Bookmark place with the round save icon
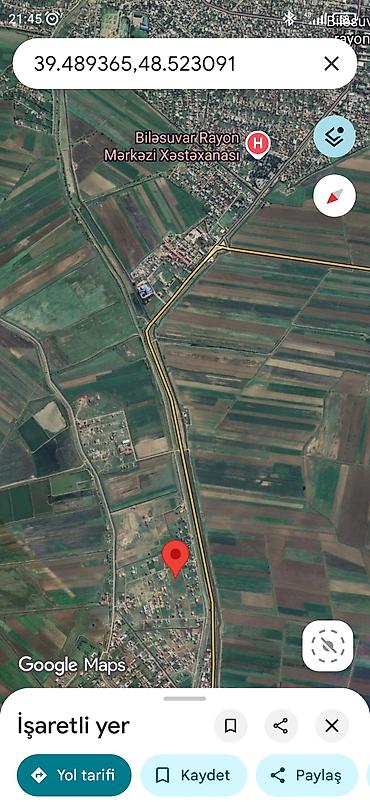Image resolution: width=370 pixels, height=802 pixels. pos(230,726)
